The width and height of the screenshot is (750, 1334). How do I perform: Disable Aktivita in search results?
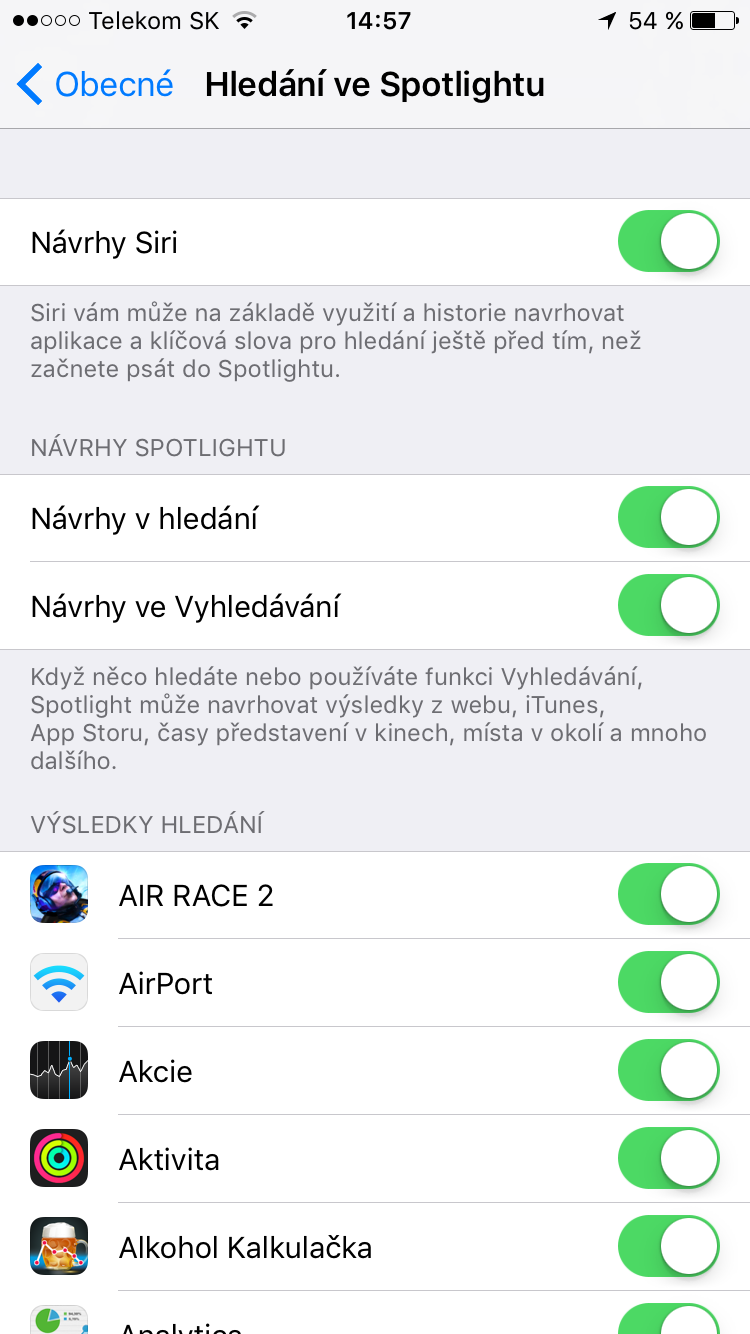(668, 1159)
